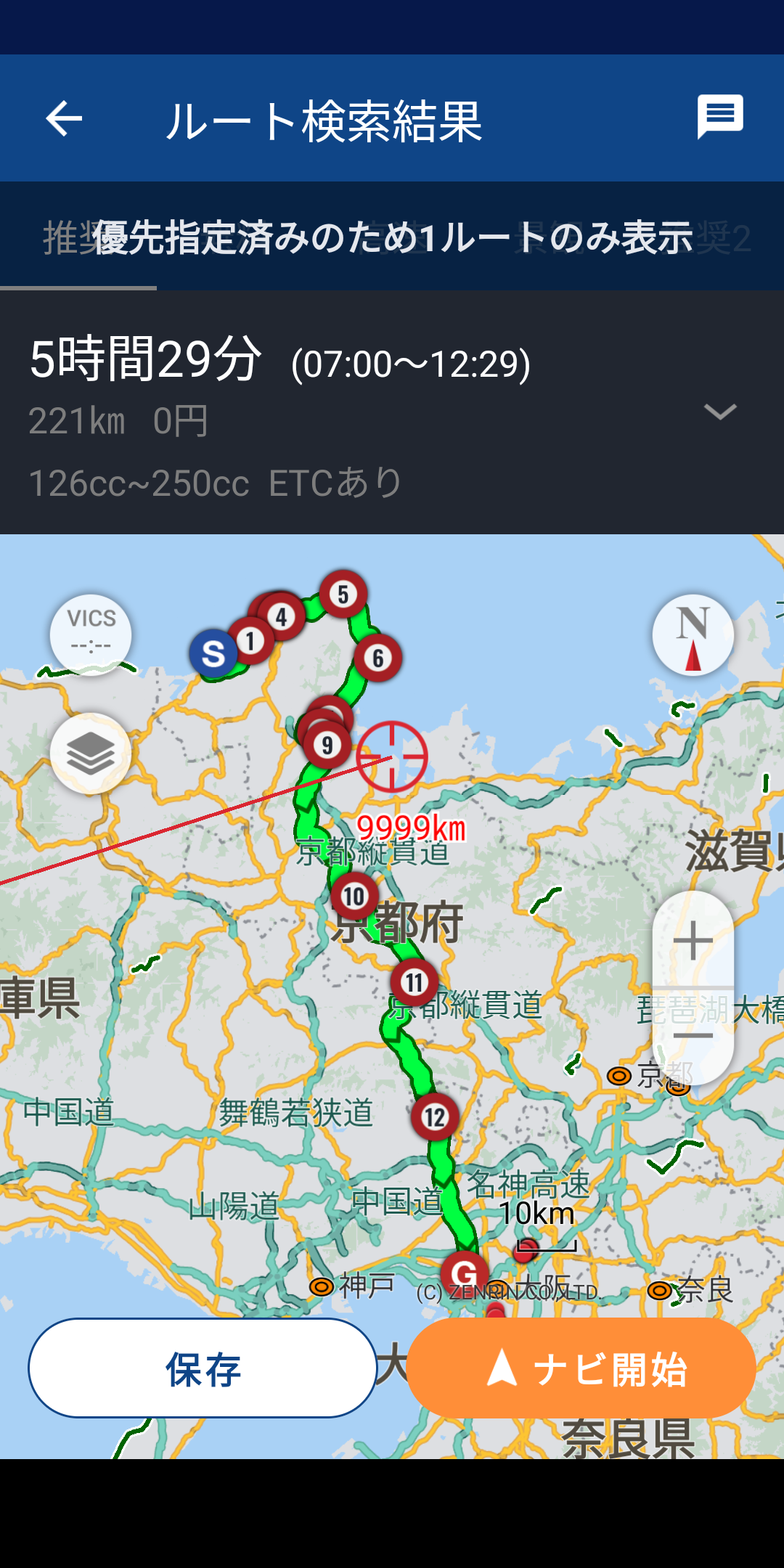Open the map layers button
This screenshot has height=1568, width=784.
91,753
